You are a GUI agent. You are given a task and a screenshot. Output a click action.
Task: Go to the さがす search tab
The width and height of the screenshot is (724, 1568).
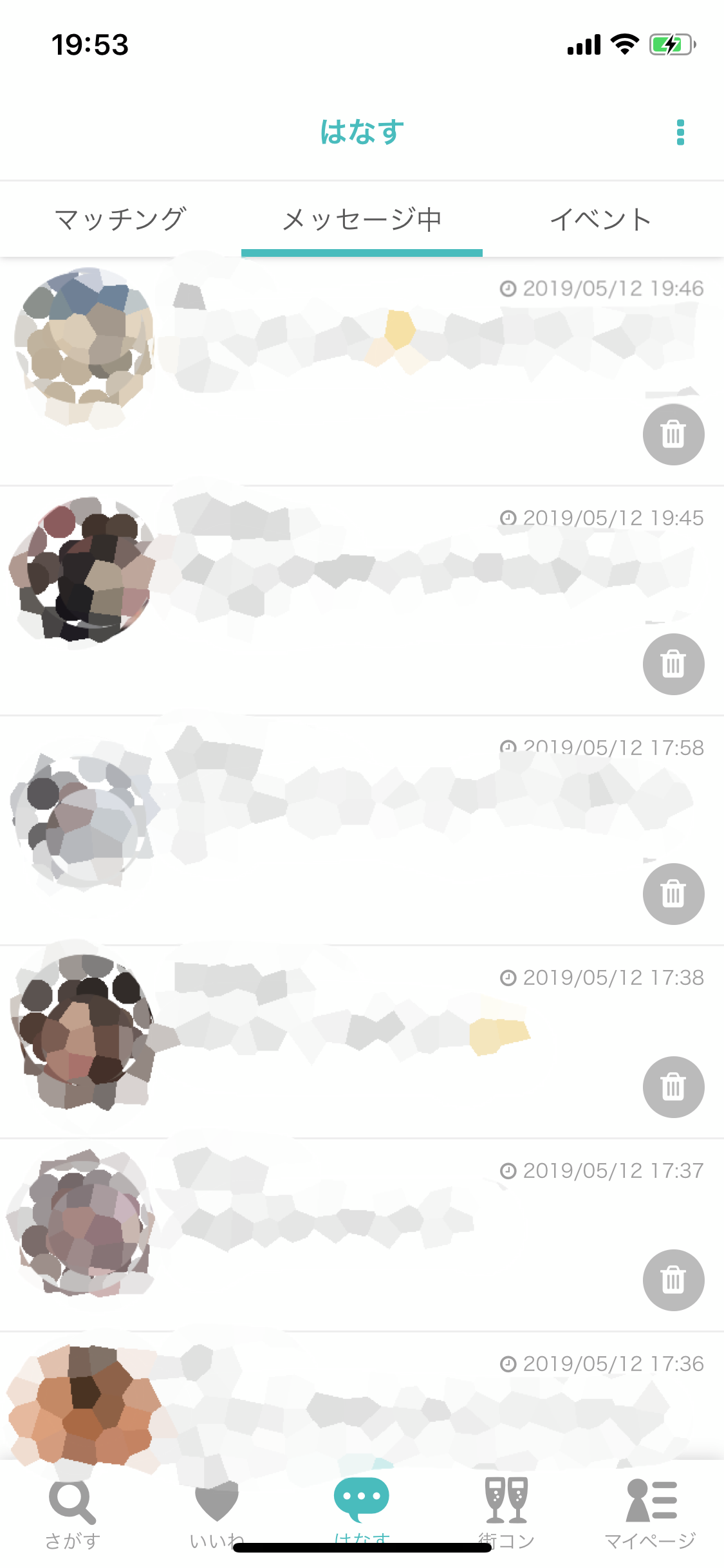[x=73, y=1514]
